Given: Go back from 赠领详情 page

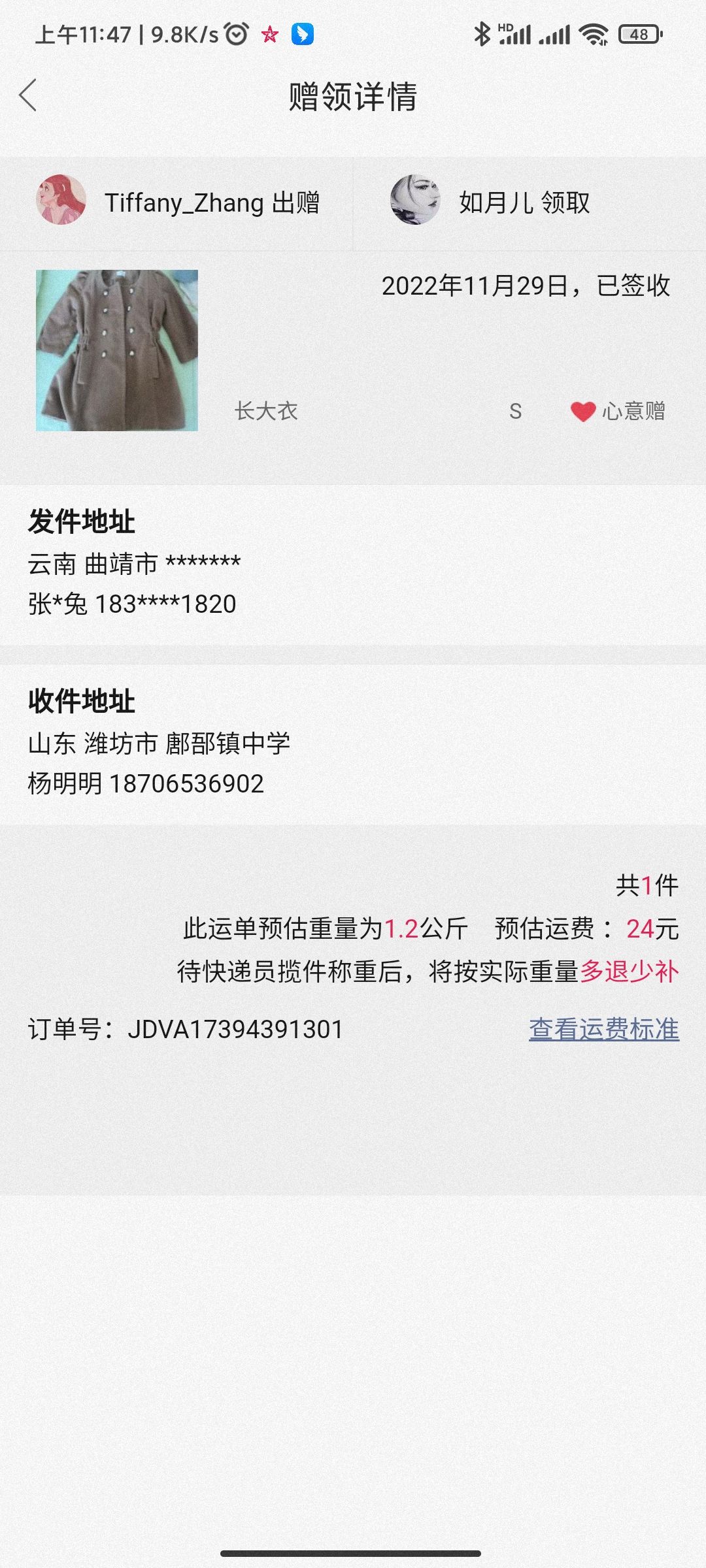Looking at the screenshot, I should [x=28, y=96].
